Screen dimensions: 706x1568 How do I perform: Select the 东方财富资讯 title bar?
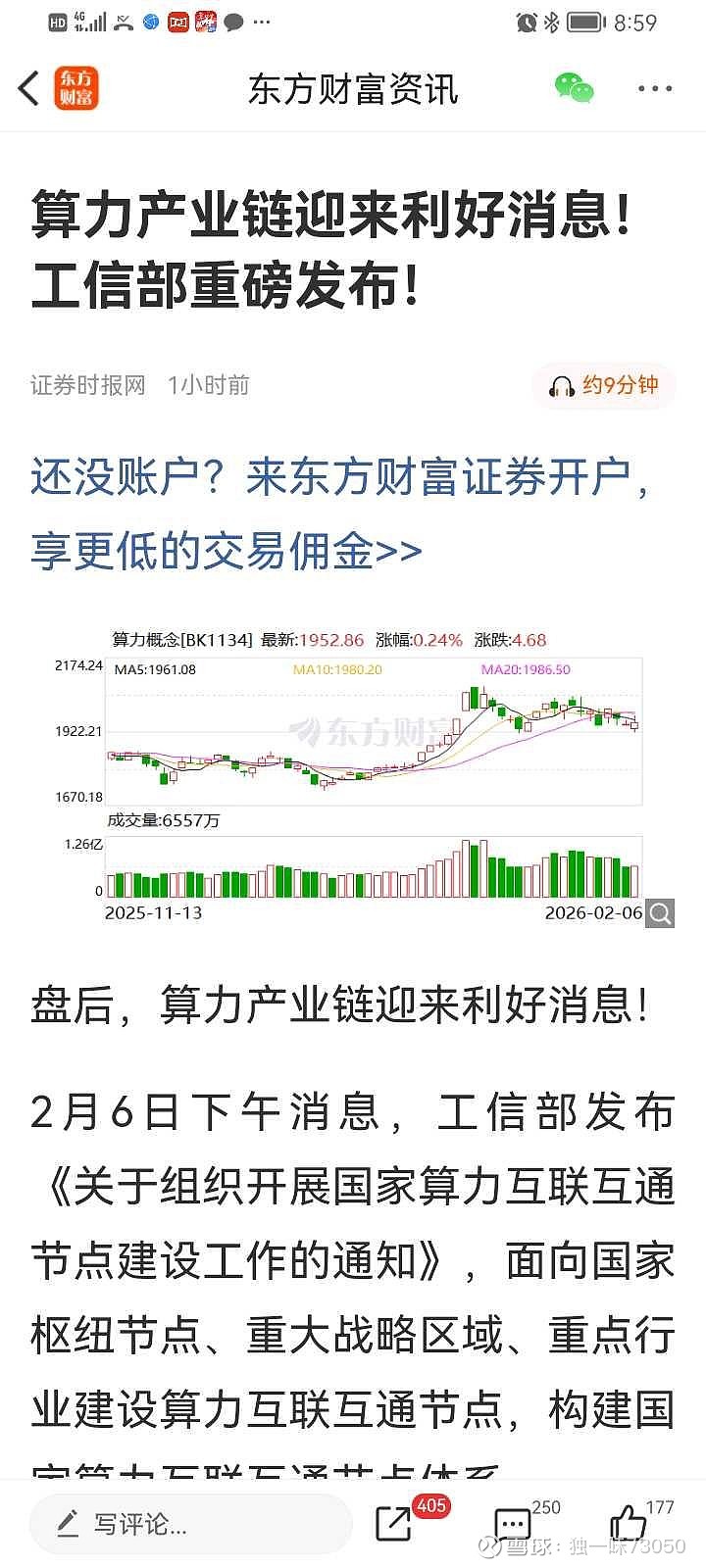pyautogui.click(x=353, y=88)
